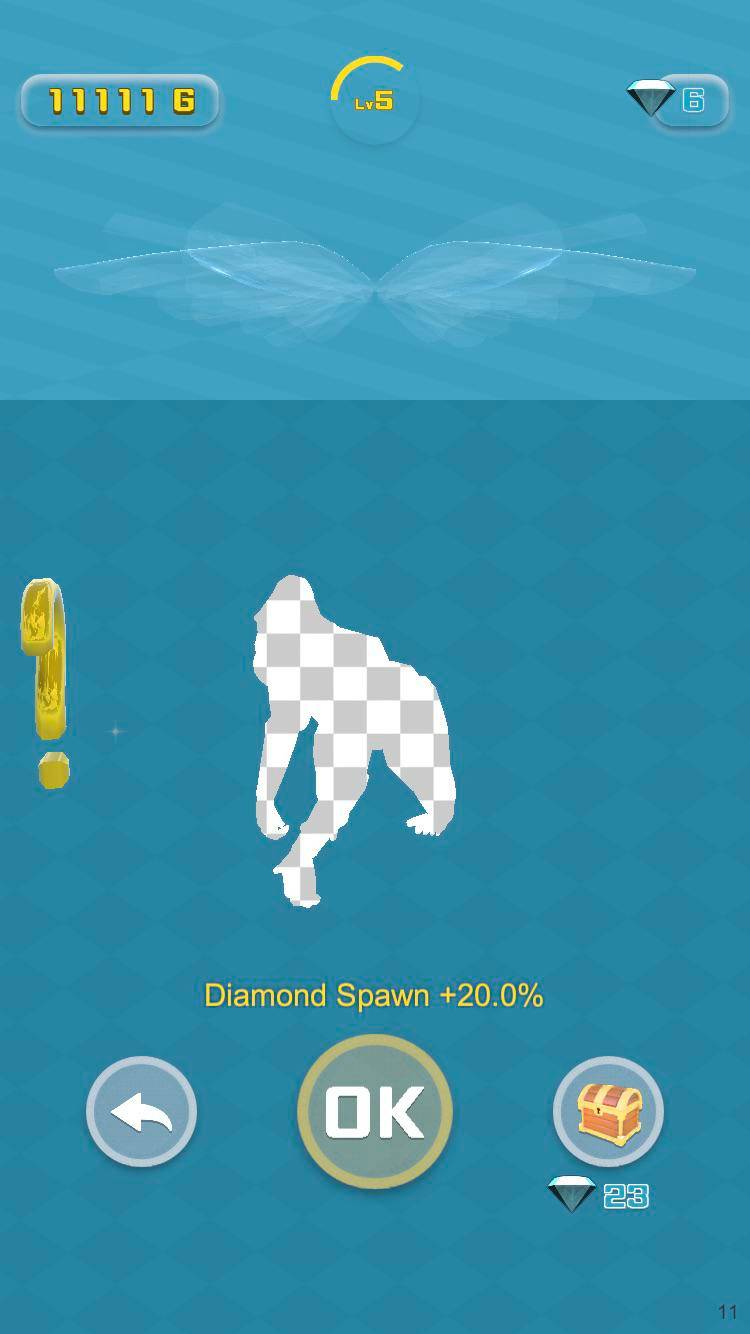Open the treasure chest for 23 diamonds
The width and height of the screenshot is (750, 1334).
[x=608, y=1112]
